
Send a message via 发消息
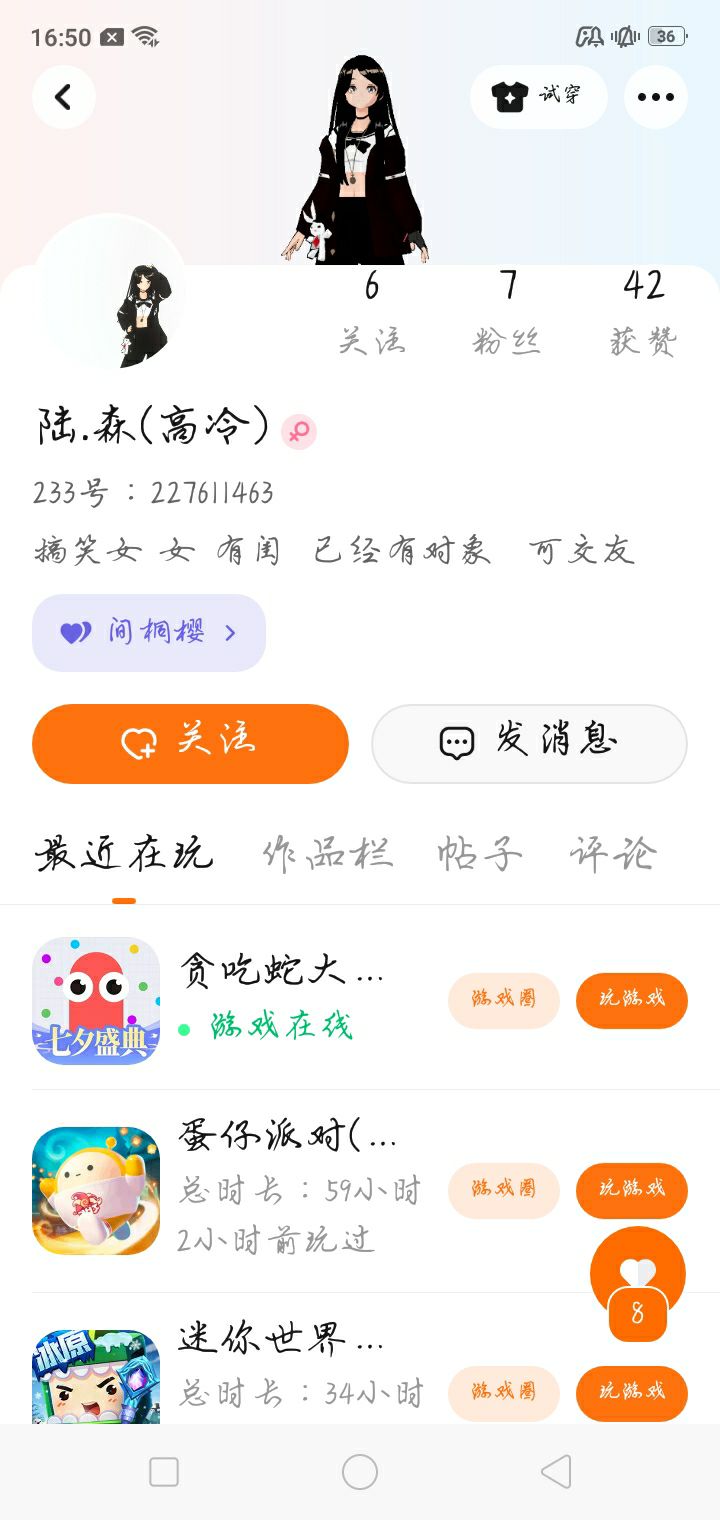pos(529,743)
